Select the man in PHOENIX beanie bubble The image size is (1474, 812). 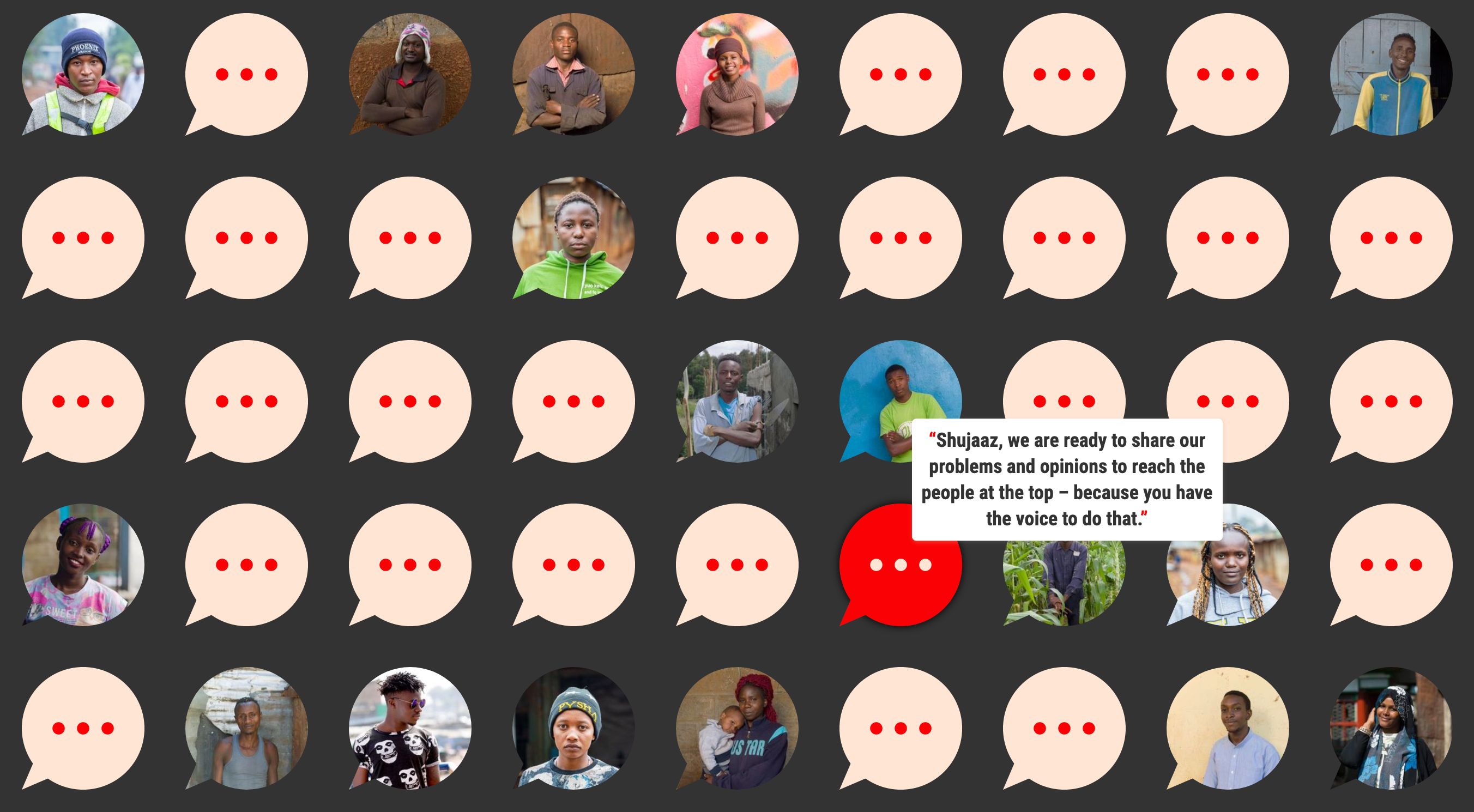click(83, 75)
